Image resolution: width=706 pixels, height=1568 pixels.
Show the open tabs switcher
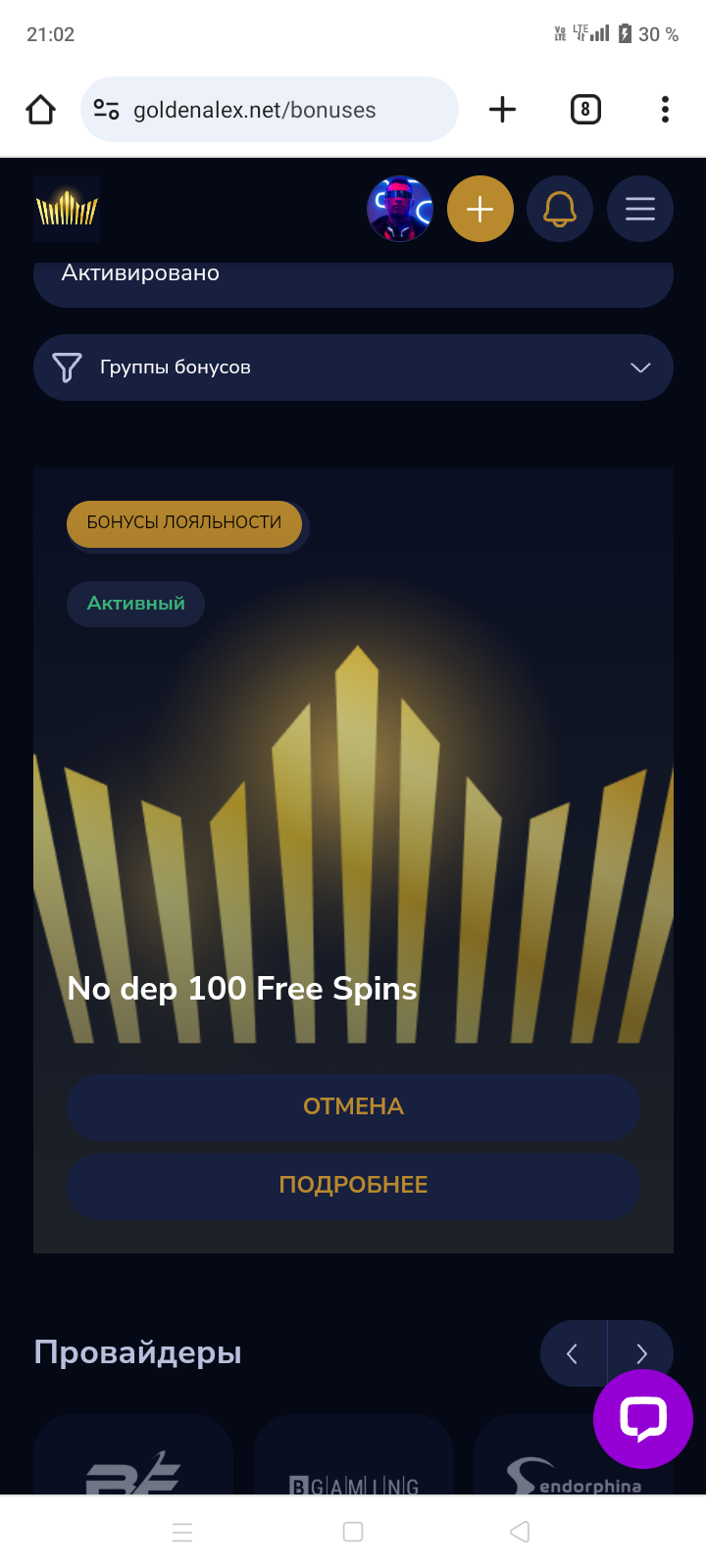585,110
